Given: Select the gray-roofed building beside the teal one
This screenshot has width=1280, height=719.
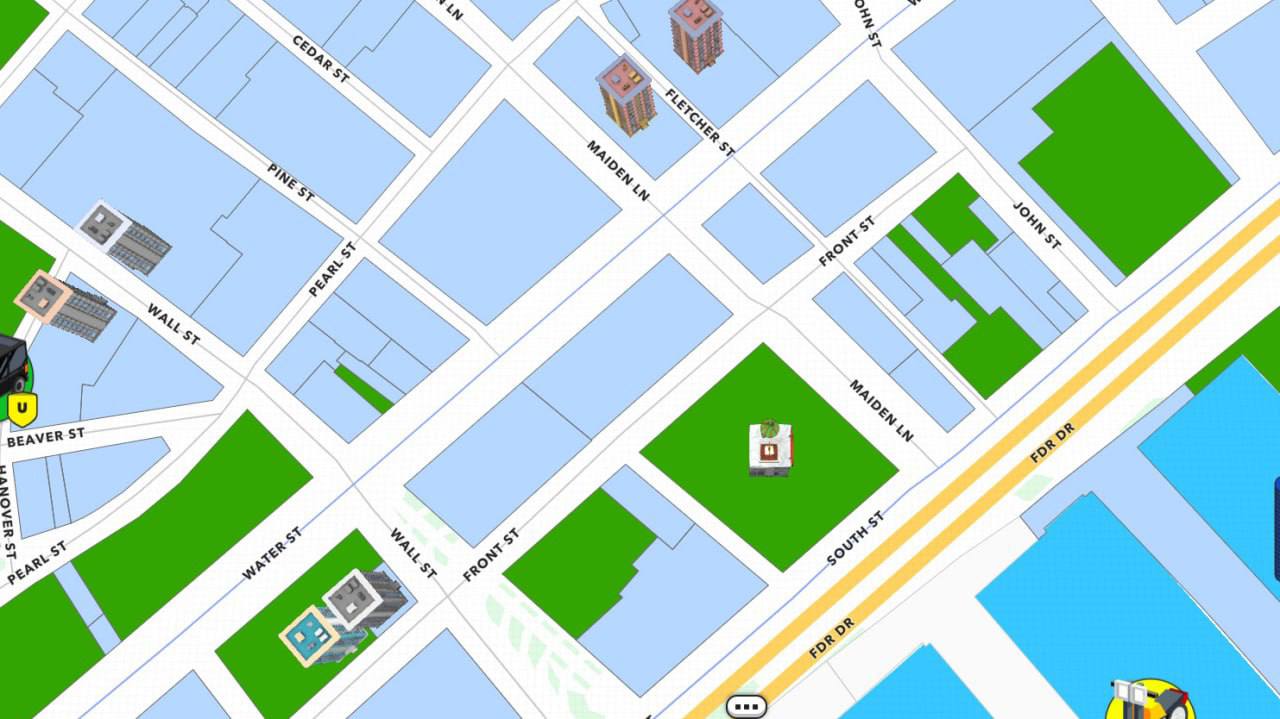Looking at the screenshot, I should click(x=364, y=600).
